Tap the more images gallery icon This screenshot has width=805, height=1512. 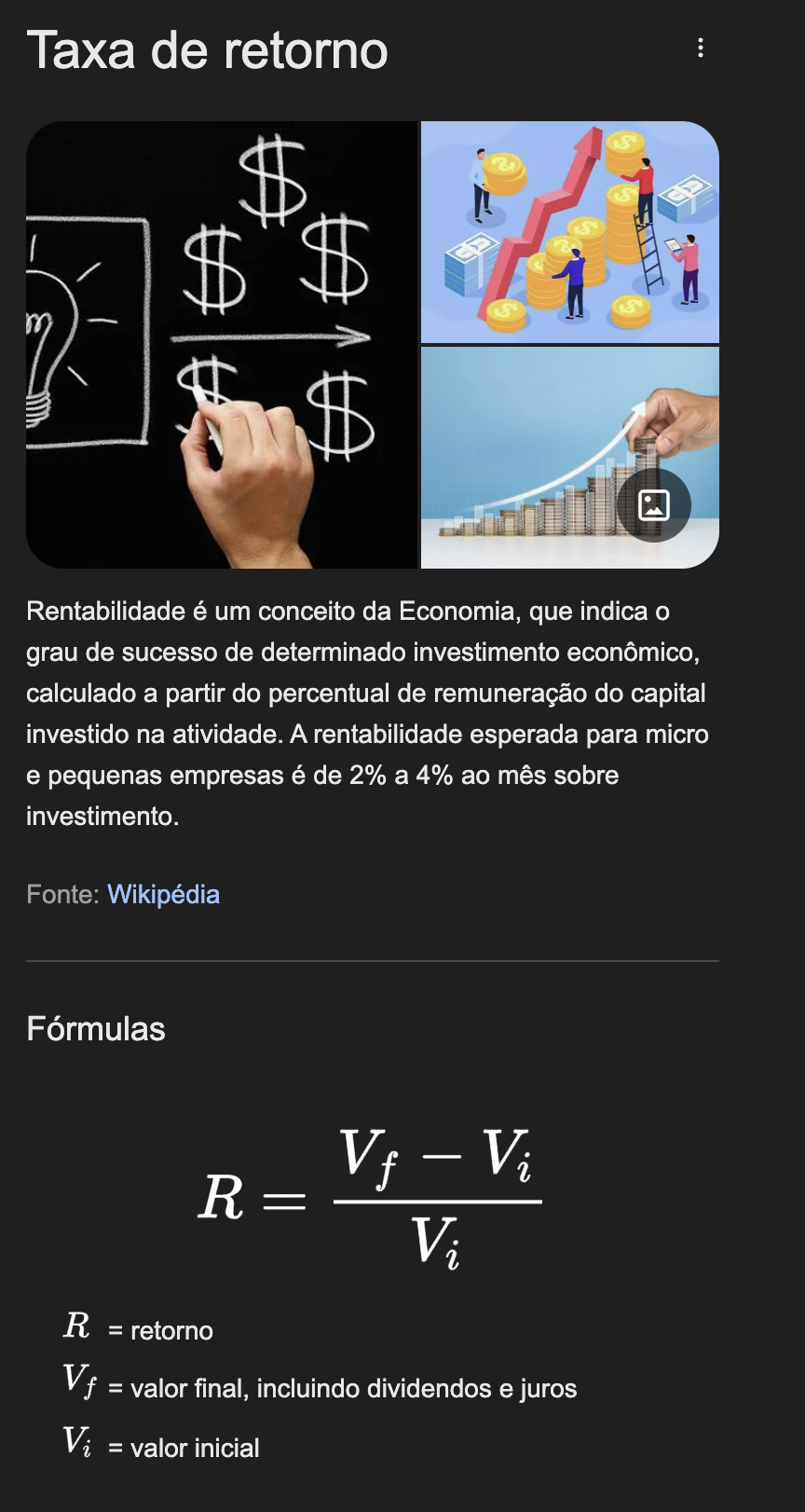pos(653,505)
